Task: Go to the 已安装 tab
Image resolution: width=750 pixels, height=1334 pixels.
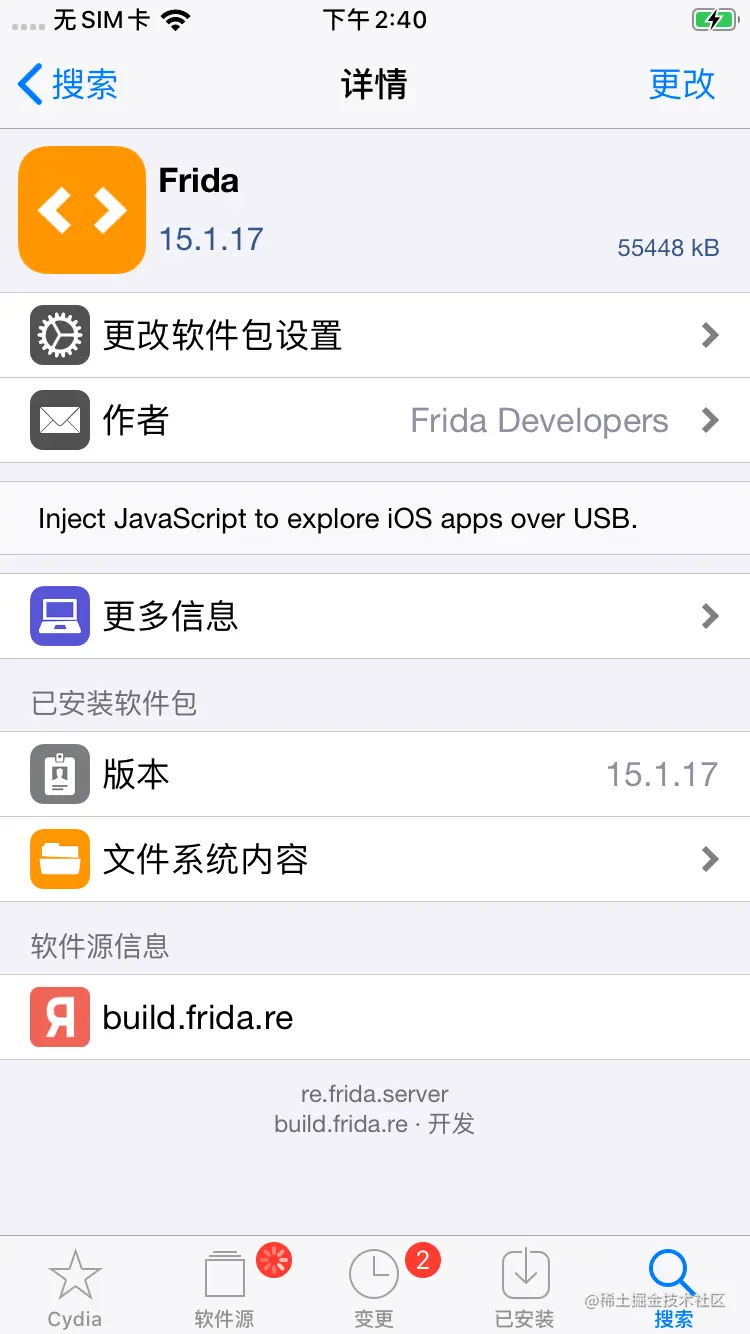Action: (x=525, y=1286)
